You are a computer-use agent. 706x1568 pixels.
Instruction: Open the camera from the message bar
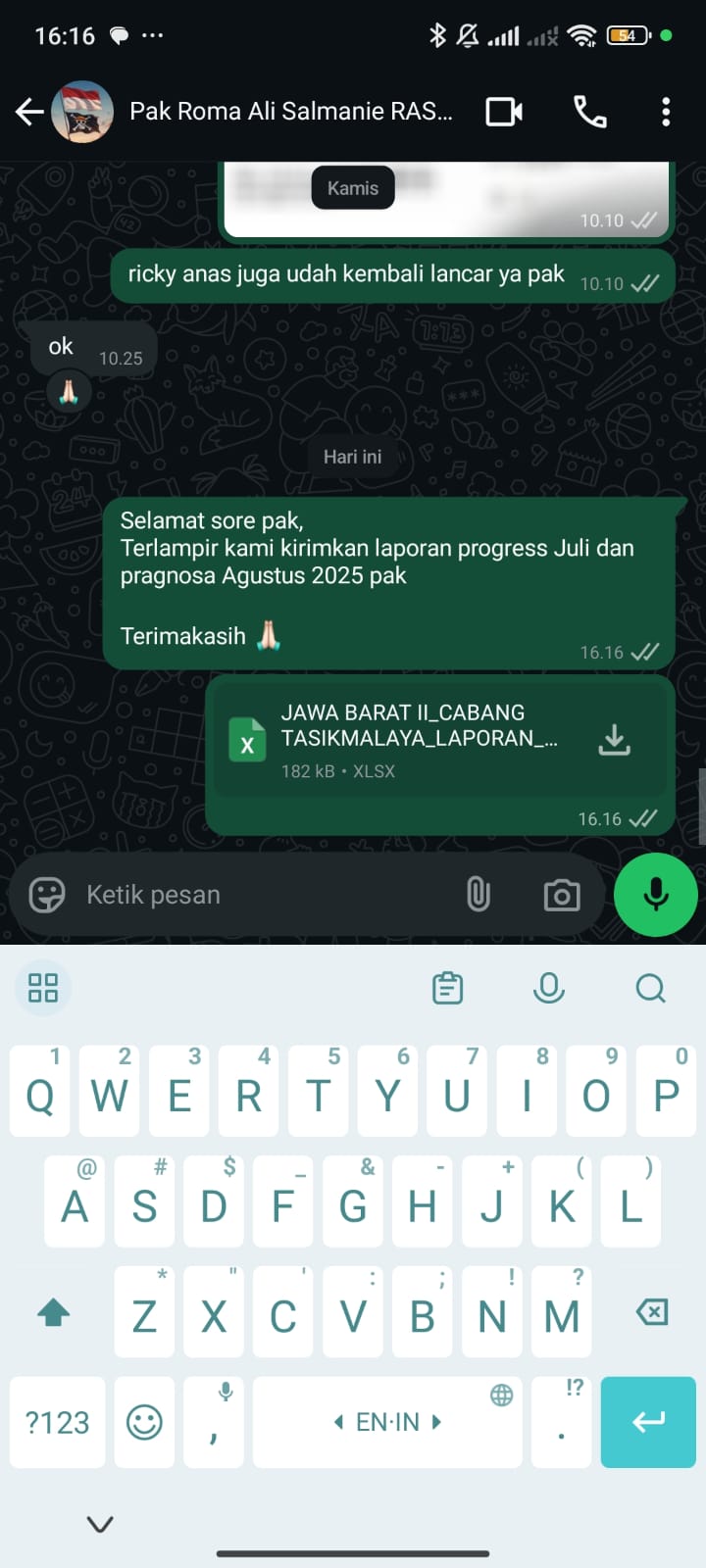562,894
